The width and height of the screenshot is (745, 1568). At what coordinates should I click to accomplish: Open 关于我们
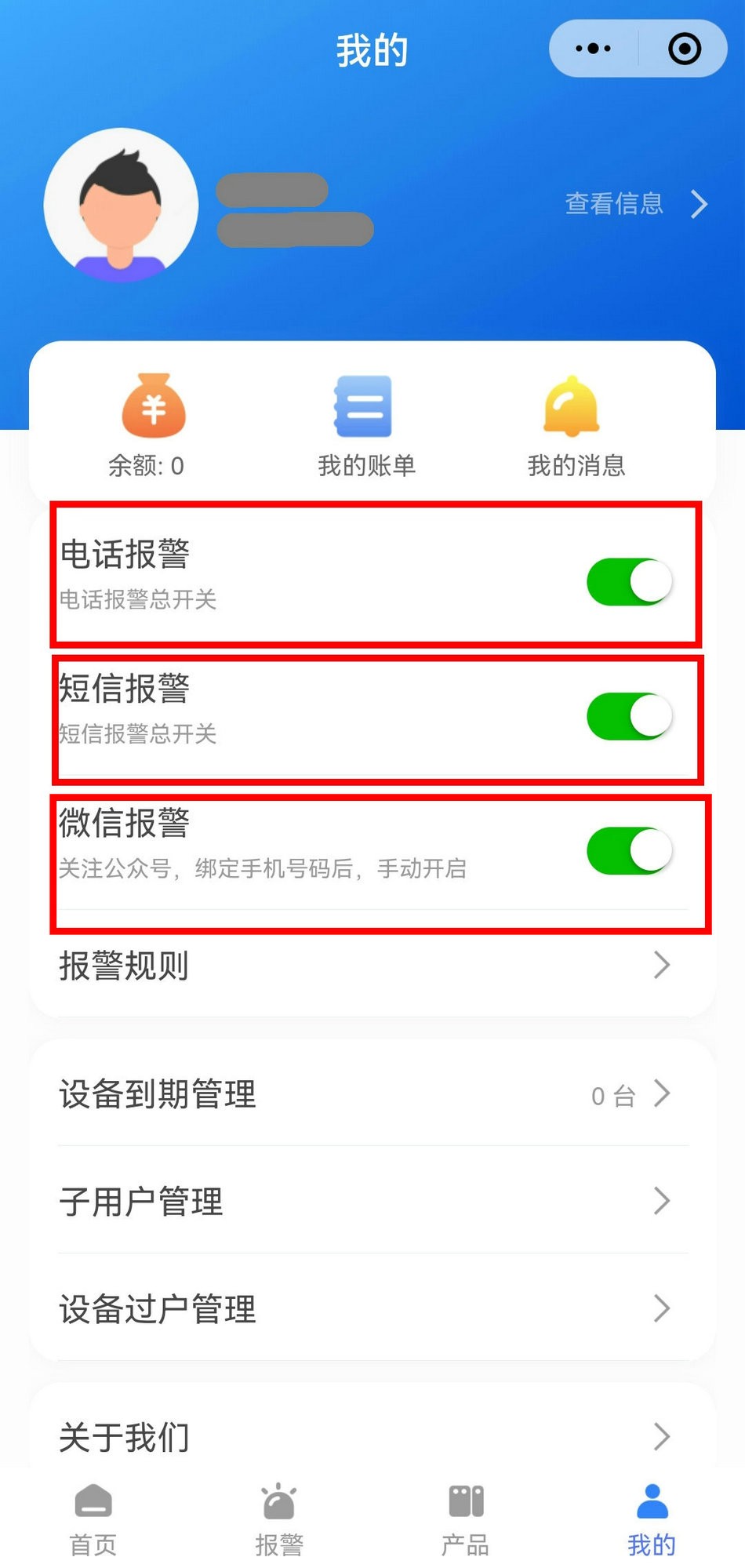[372, 1437]
